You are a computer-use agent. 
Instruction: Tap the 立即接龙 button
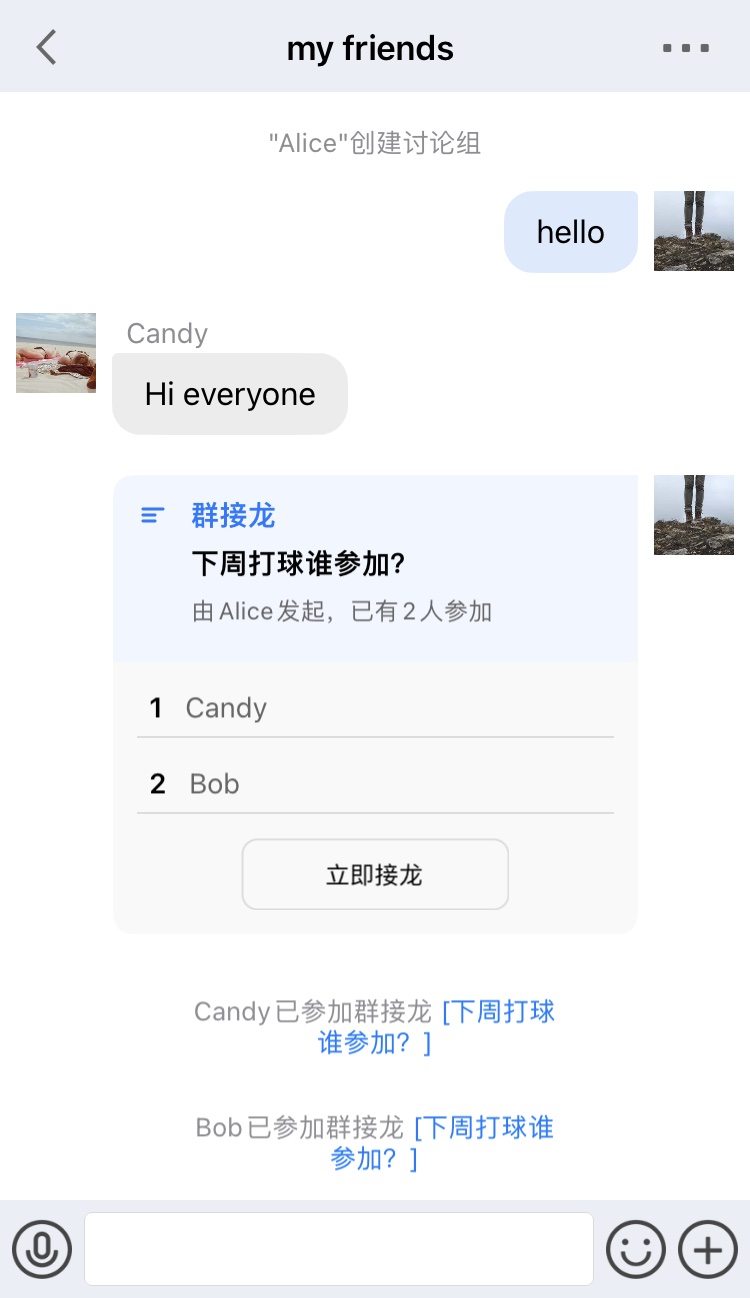tap(375, 875)
